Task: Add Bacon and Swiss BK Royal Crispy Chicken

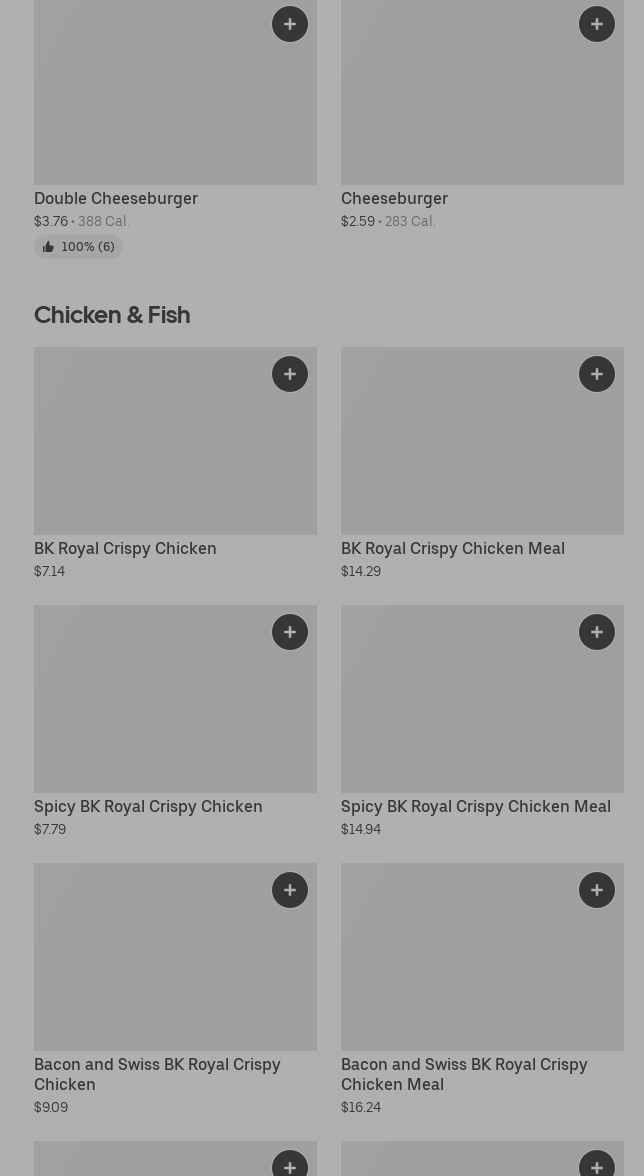Action: click(x=290, y=890)
